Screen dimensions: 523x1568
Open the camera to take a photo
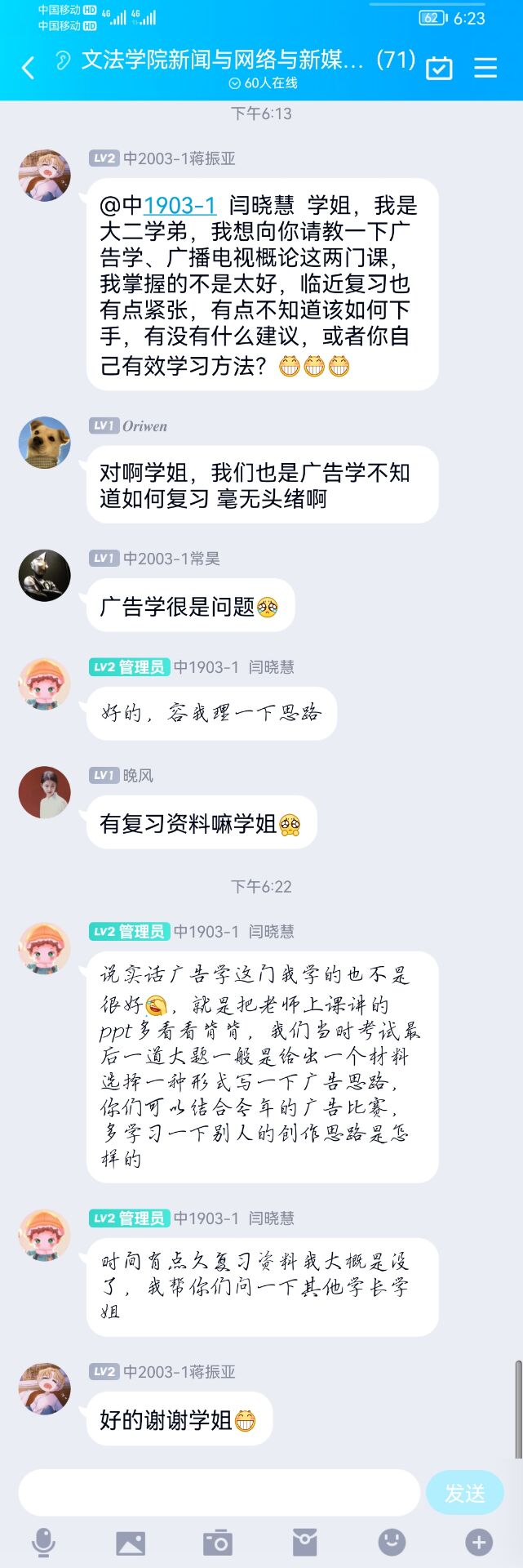pos(218,1543)
